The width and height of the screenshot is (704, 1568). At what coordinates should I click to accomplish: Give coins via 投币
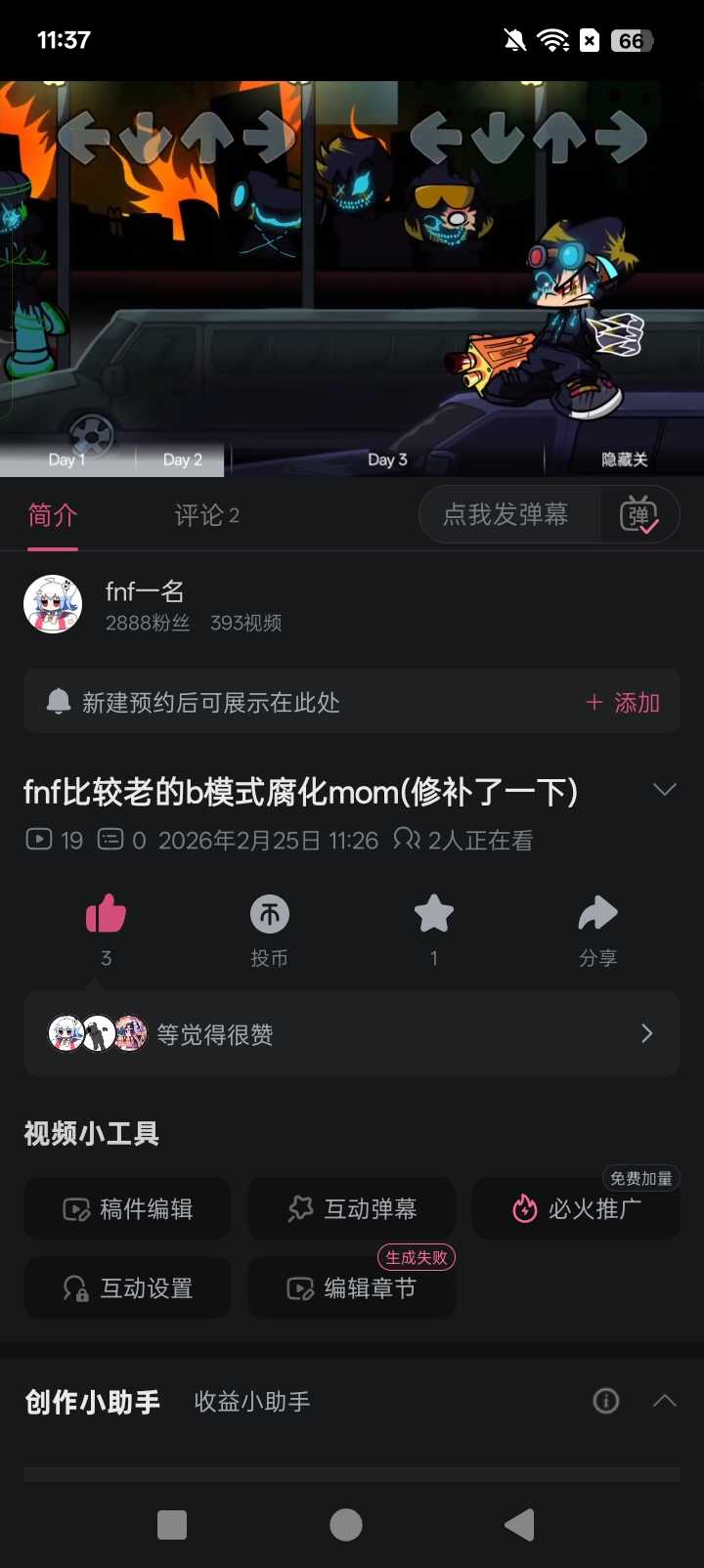click(270, 915)
